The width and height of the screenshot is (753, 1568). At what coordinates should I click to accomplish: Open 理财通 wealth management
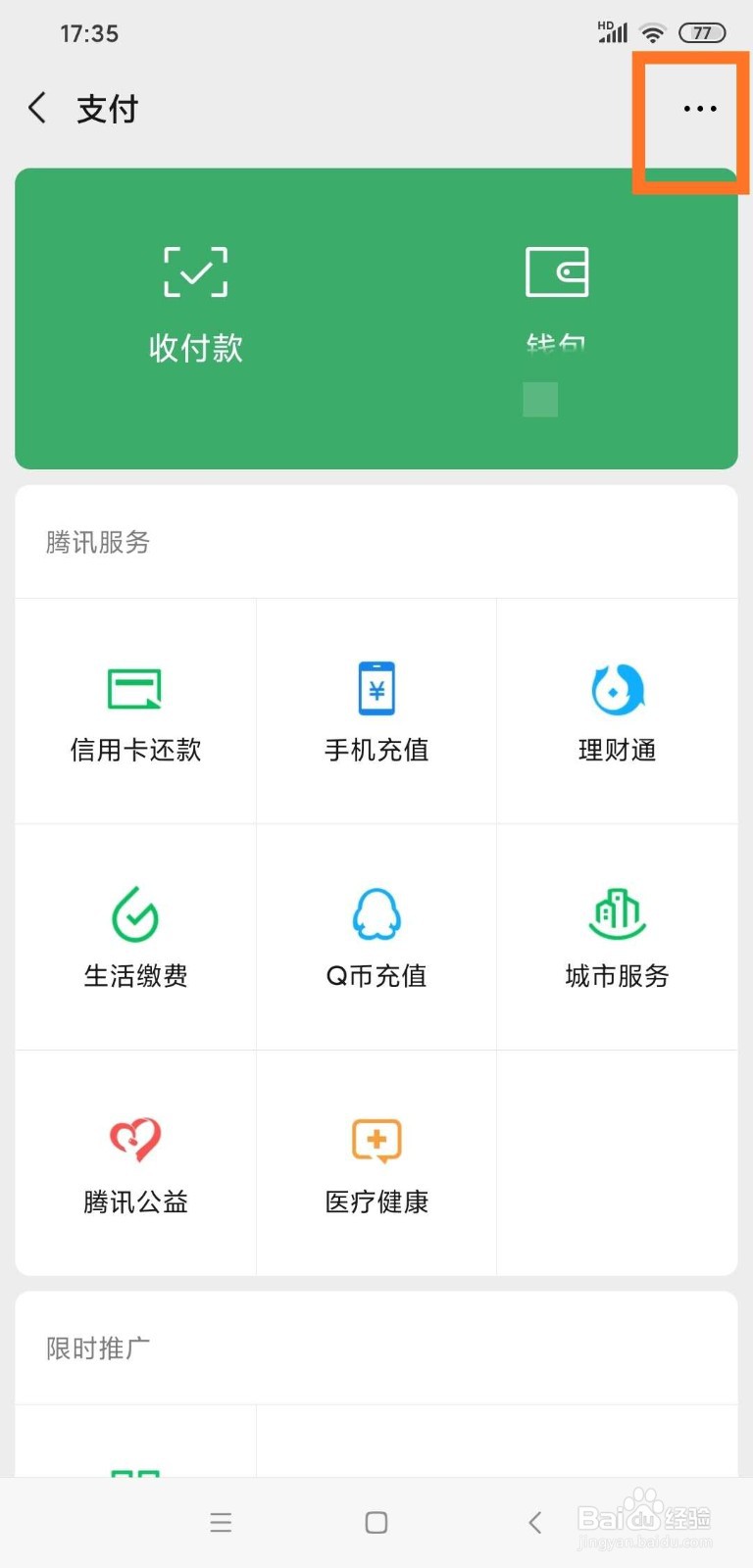pyautogui.click(x=617, y=710)
